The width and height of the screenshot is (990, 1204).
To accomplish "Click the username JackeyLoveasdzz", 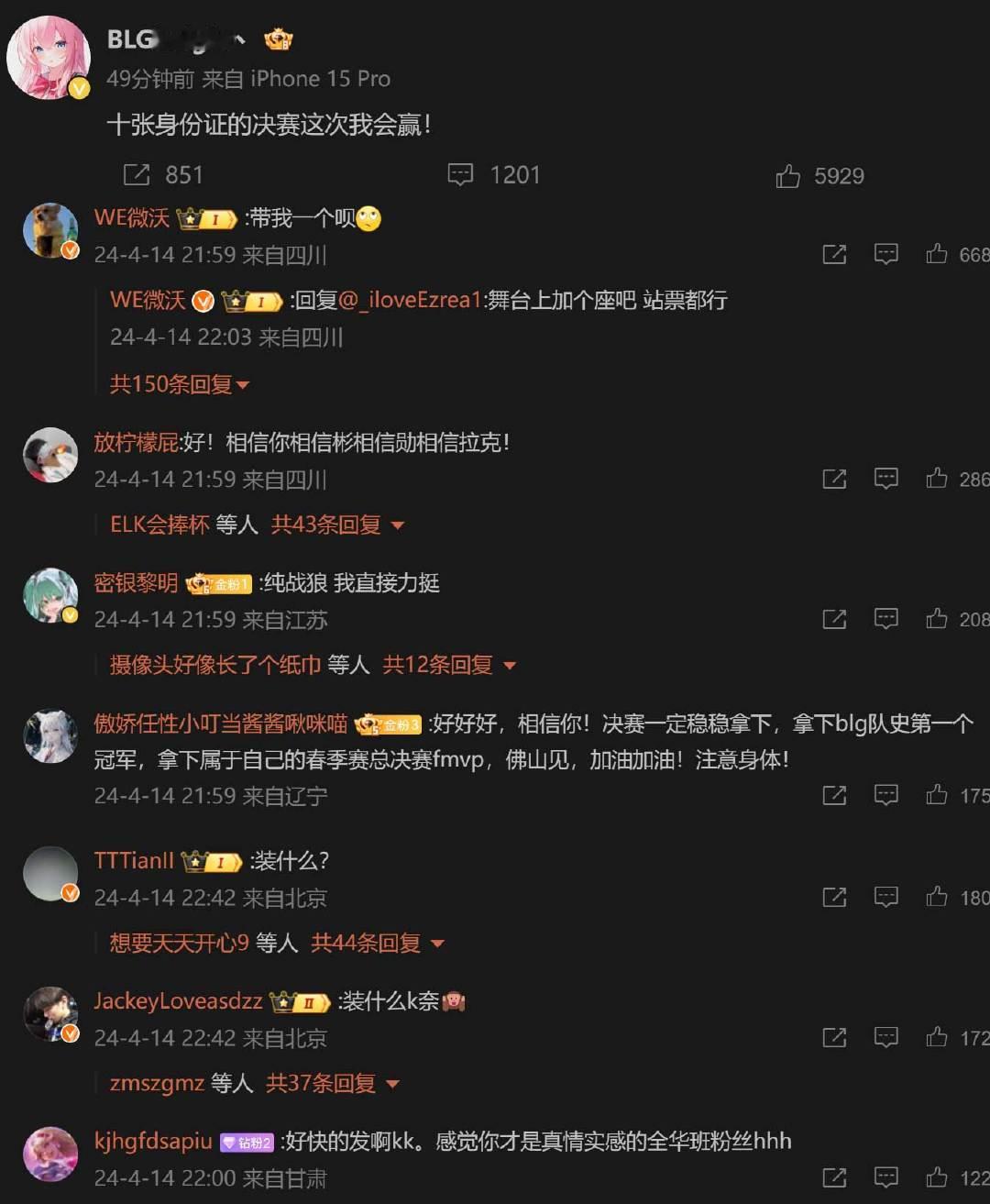I will coord(178,1001).
